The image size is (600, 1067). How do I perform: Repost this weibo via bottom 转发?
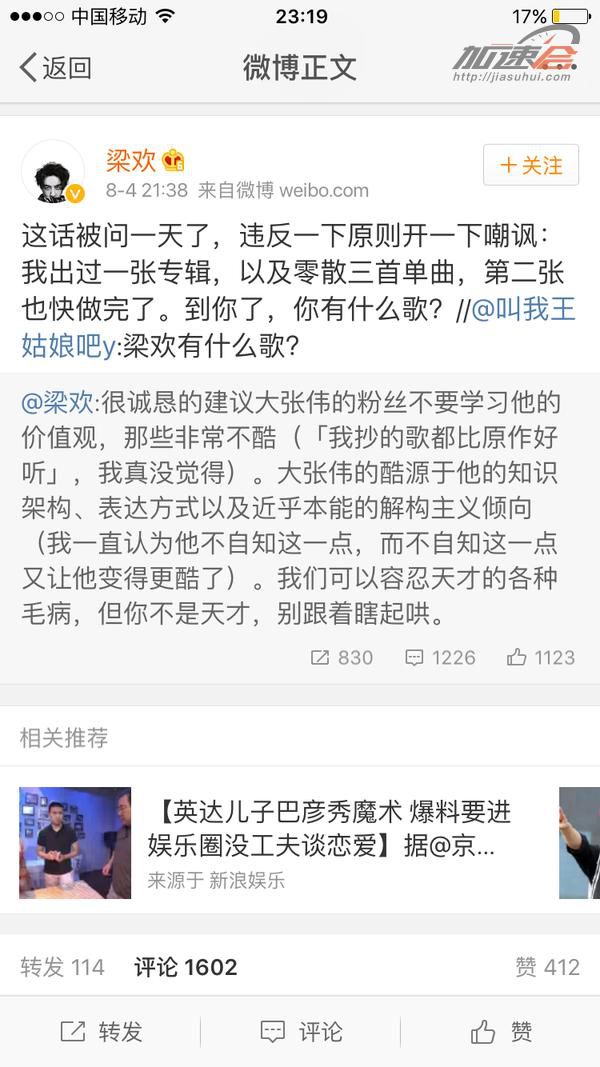pos(101,1031)
